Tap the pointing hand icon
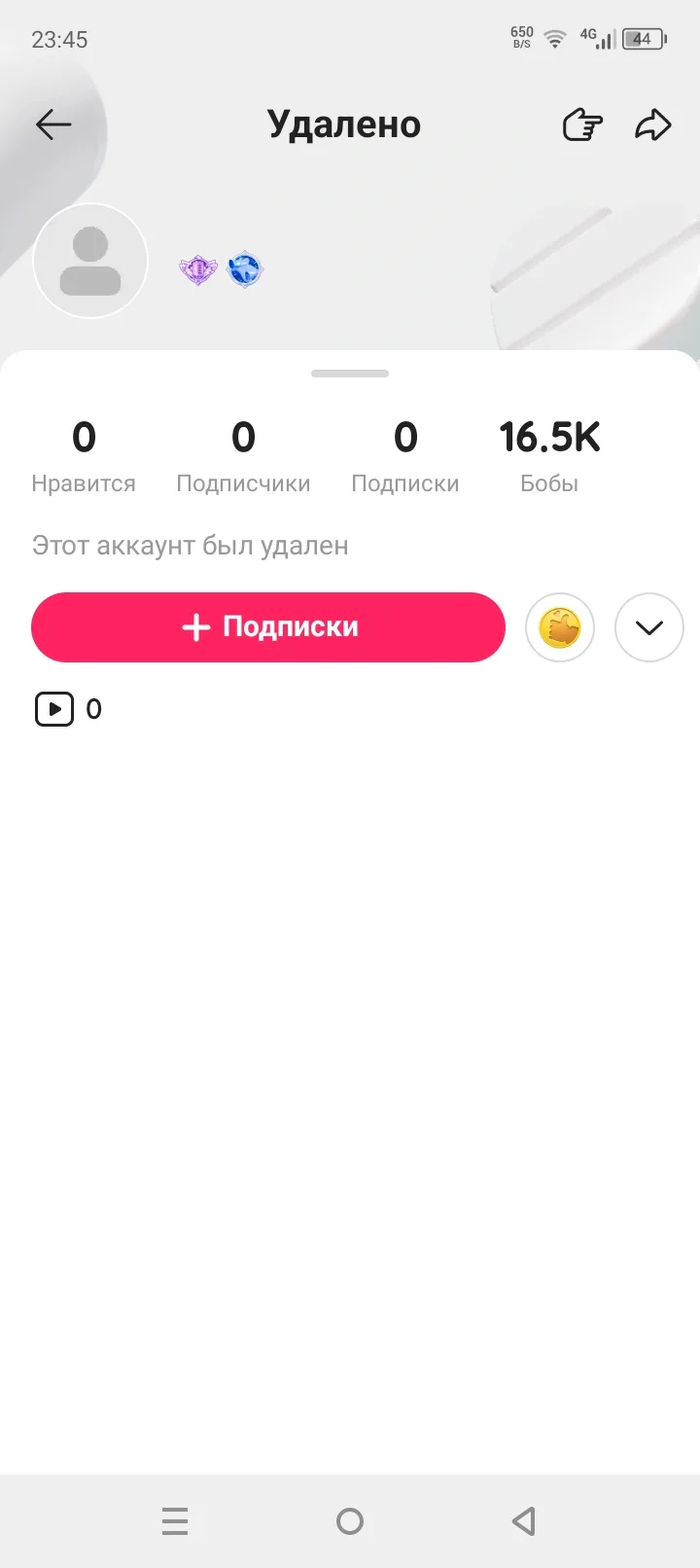Viewport: 700px width, 1568px height. click(x=582, y=125)
